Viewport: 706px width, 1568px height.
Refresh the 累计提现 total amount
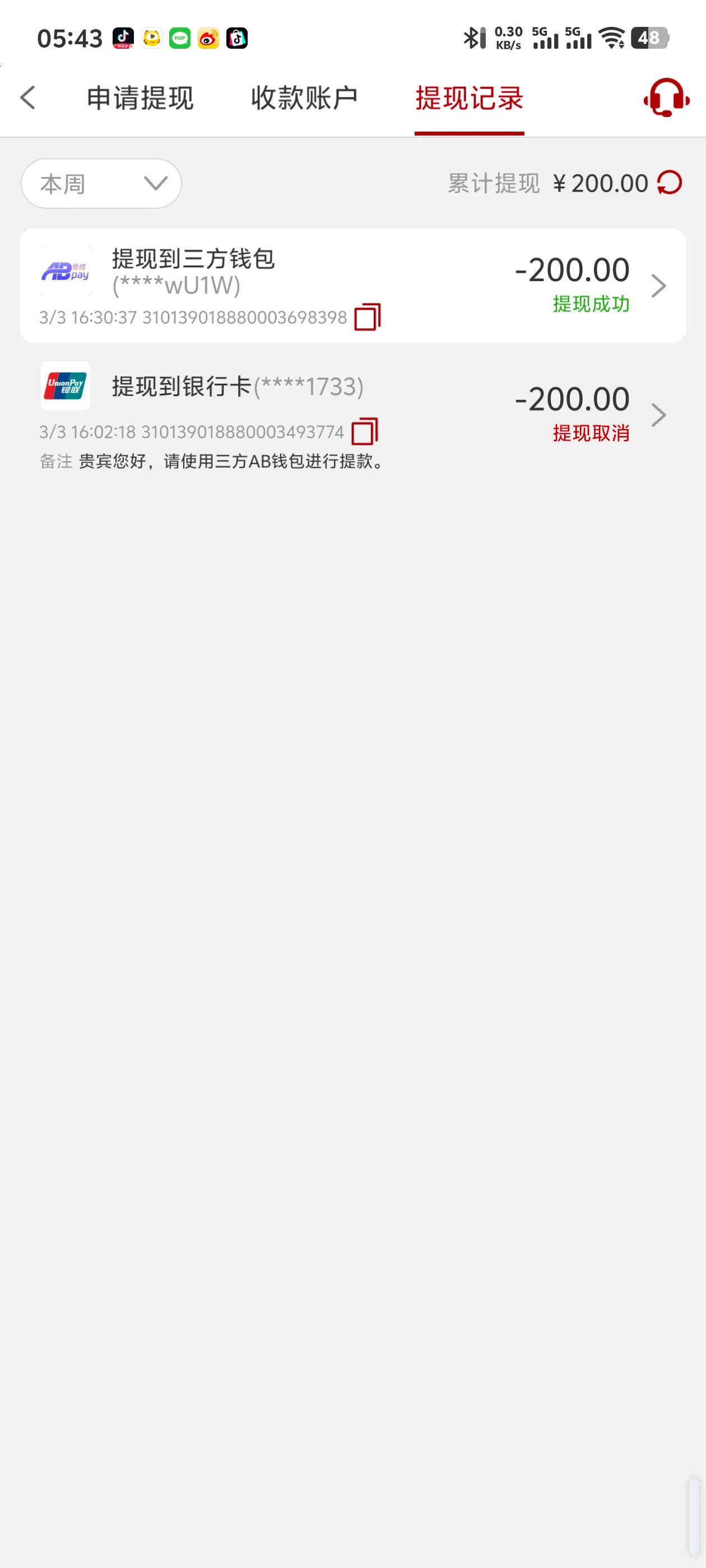click(x=669, y=183)
